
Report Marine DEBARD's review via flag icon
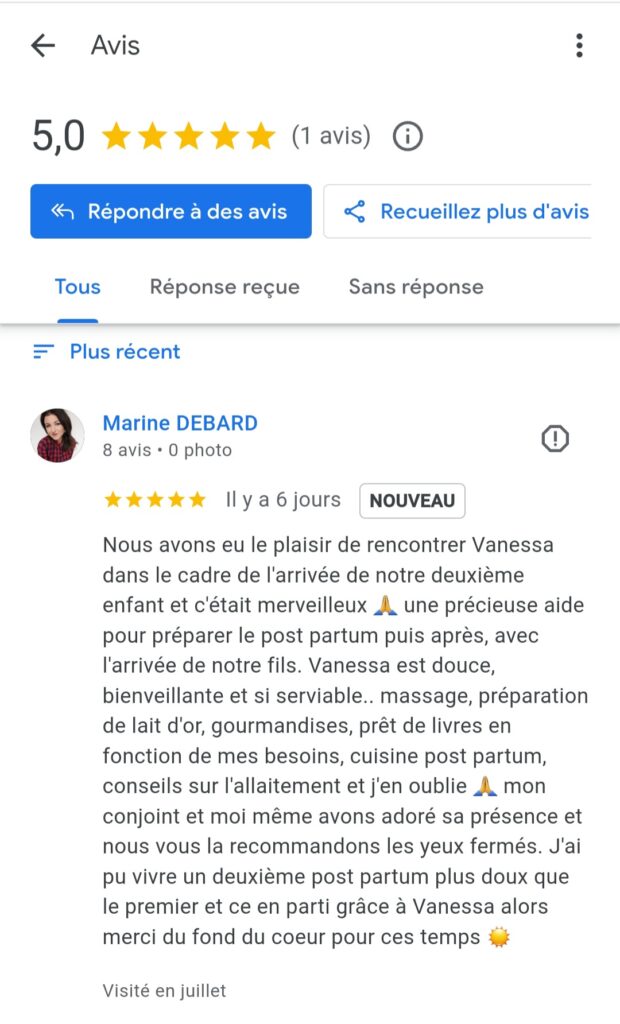tap(555, 438)
